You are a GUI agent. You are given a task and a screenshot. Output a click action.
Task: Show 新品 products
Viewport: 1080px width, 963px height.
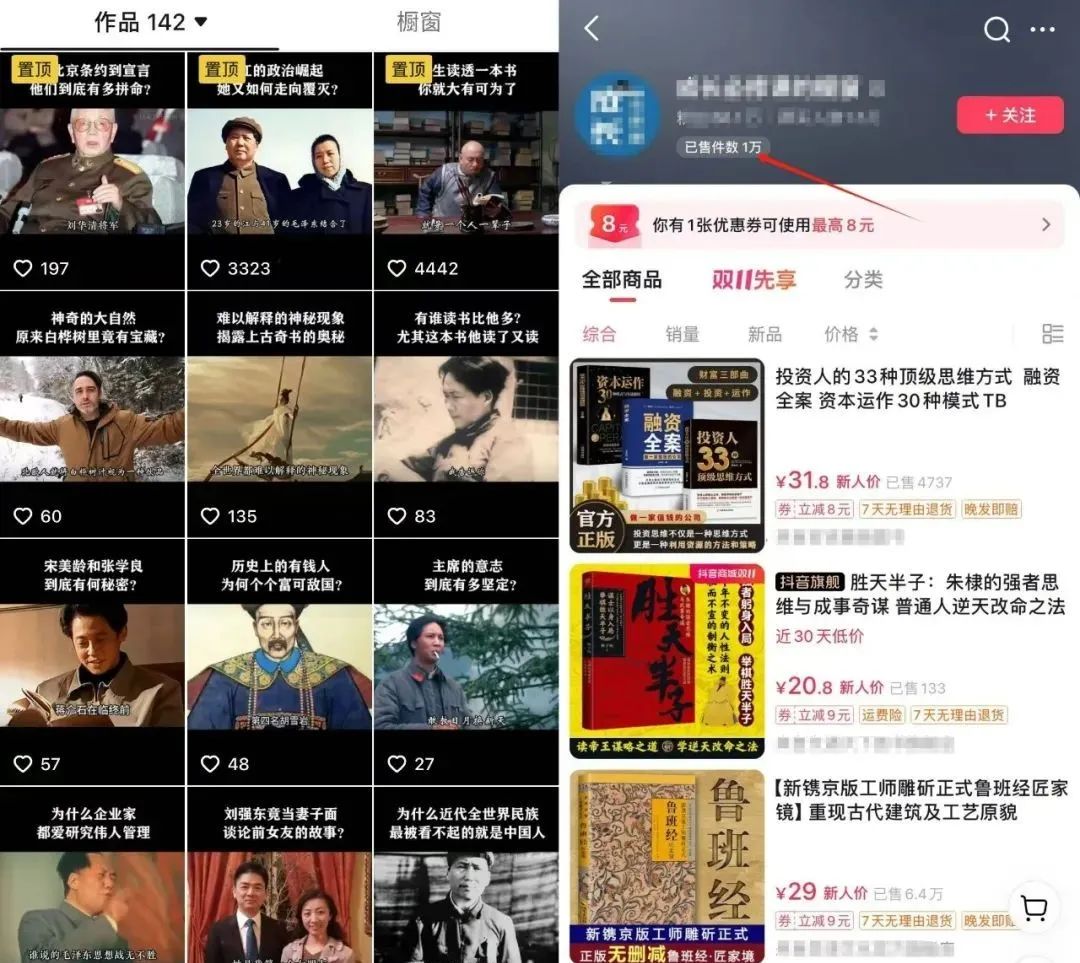[764, 334]
